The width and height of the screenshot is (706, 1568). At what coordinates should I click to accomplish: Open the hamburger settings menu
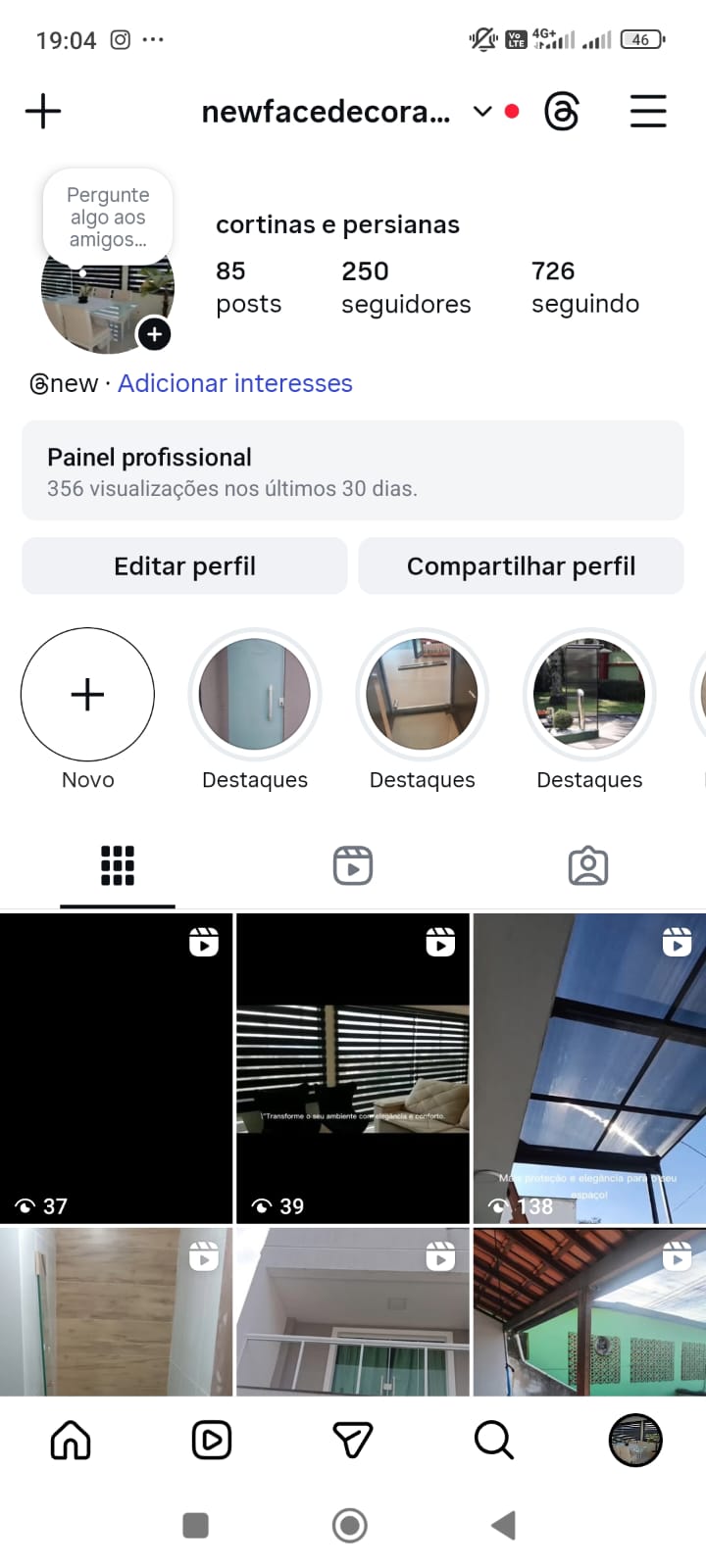[x=648, y=112]
